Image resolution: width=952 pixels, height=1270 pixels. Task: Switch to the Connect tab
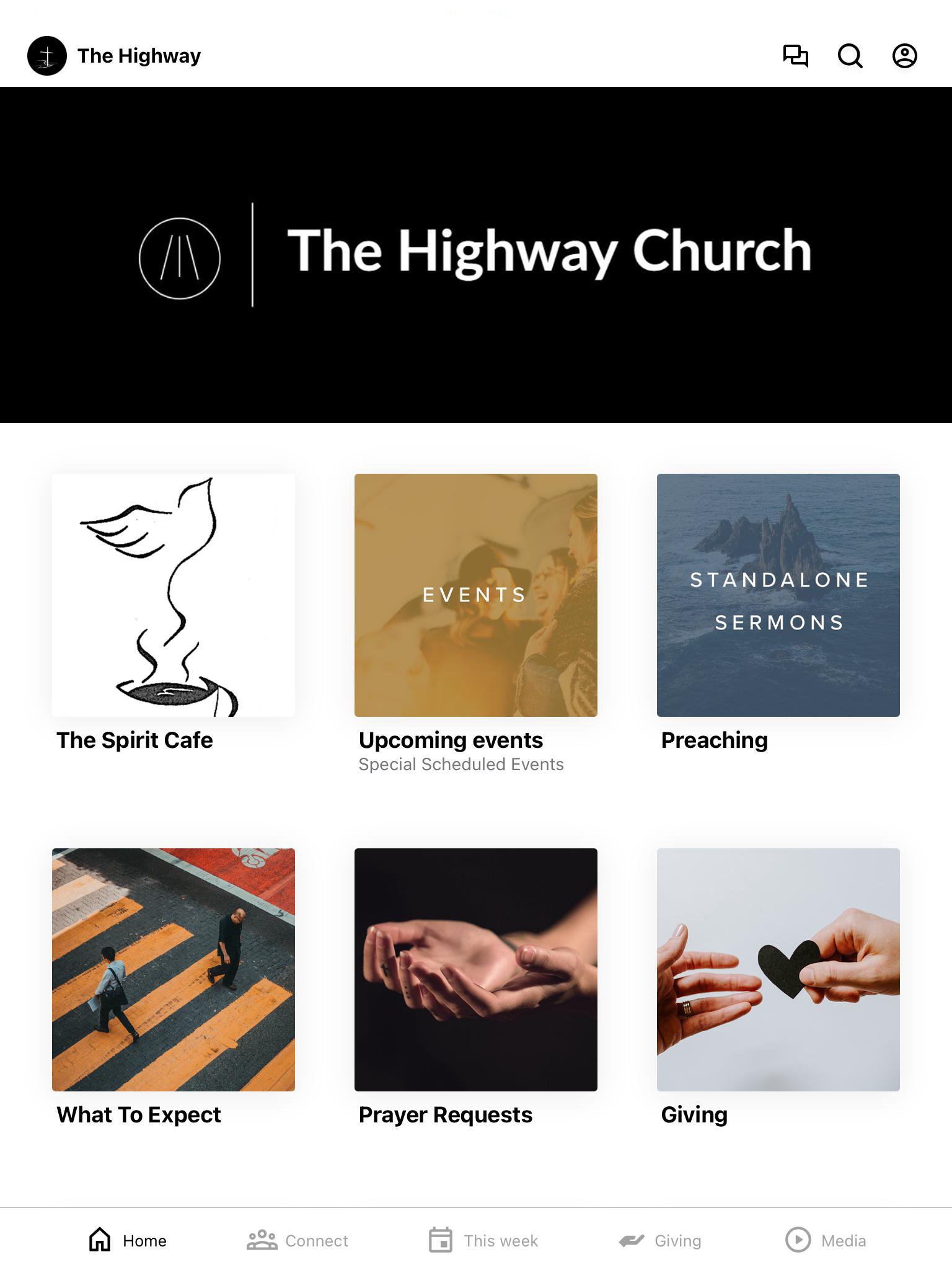pos(297,1240)
